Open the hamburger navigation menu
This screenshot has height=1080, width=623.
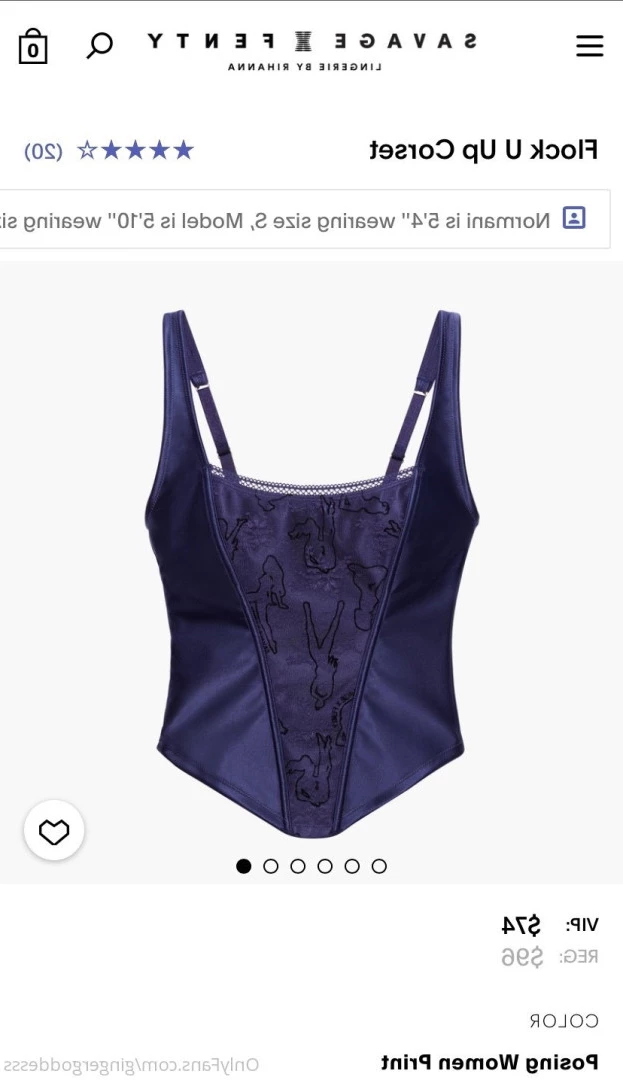pyautogui.click(x=590, y=47)
